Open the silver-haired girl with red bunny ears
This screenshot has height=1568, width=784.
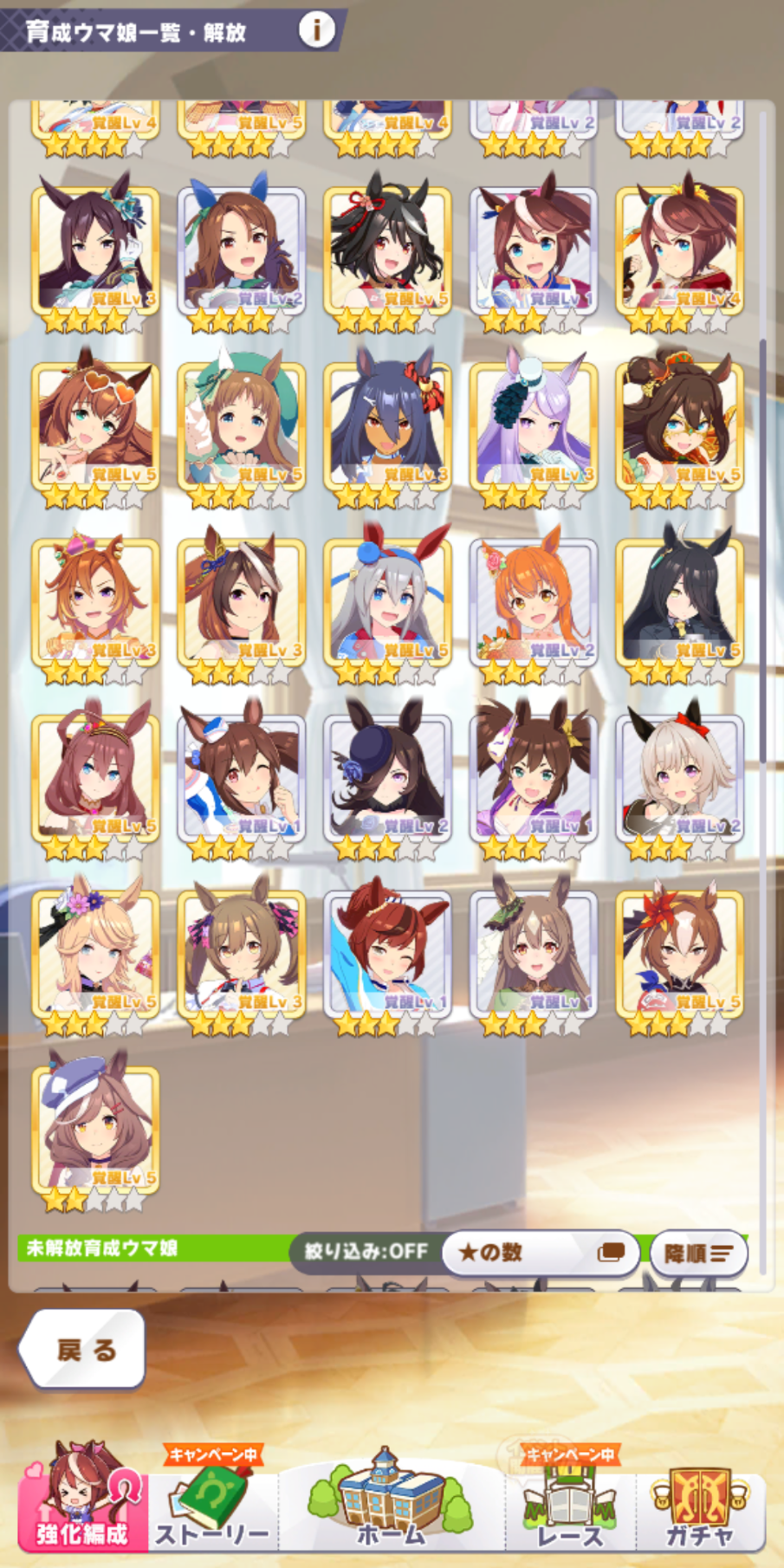coord(387,601)
